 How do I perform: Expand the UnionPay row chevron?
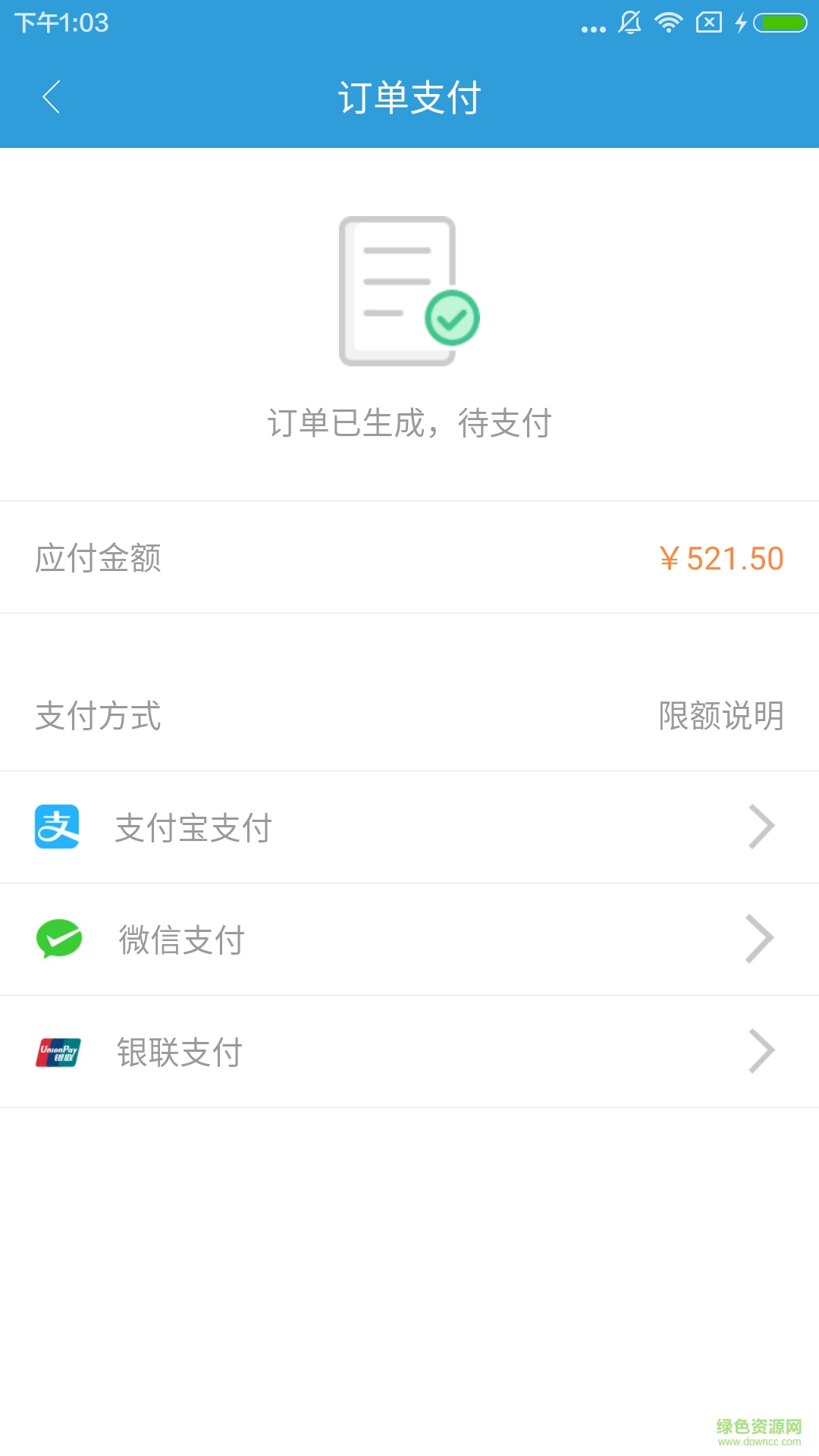tap(762, 1052)
